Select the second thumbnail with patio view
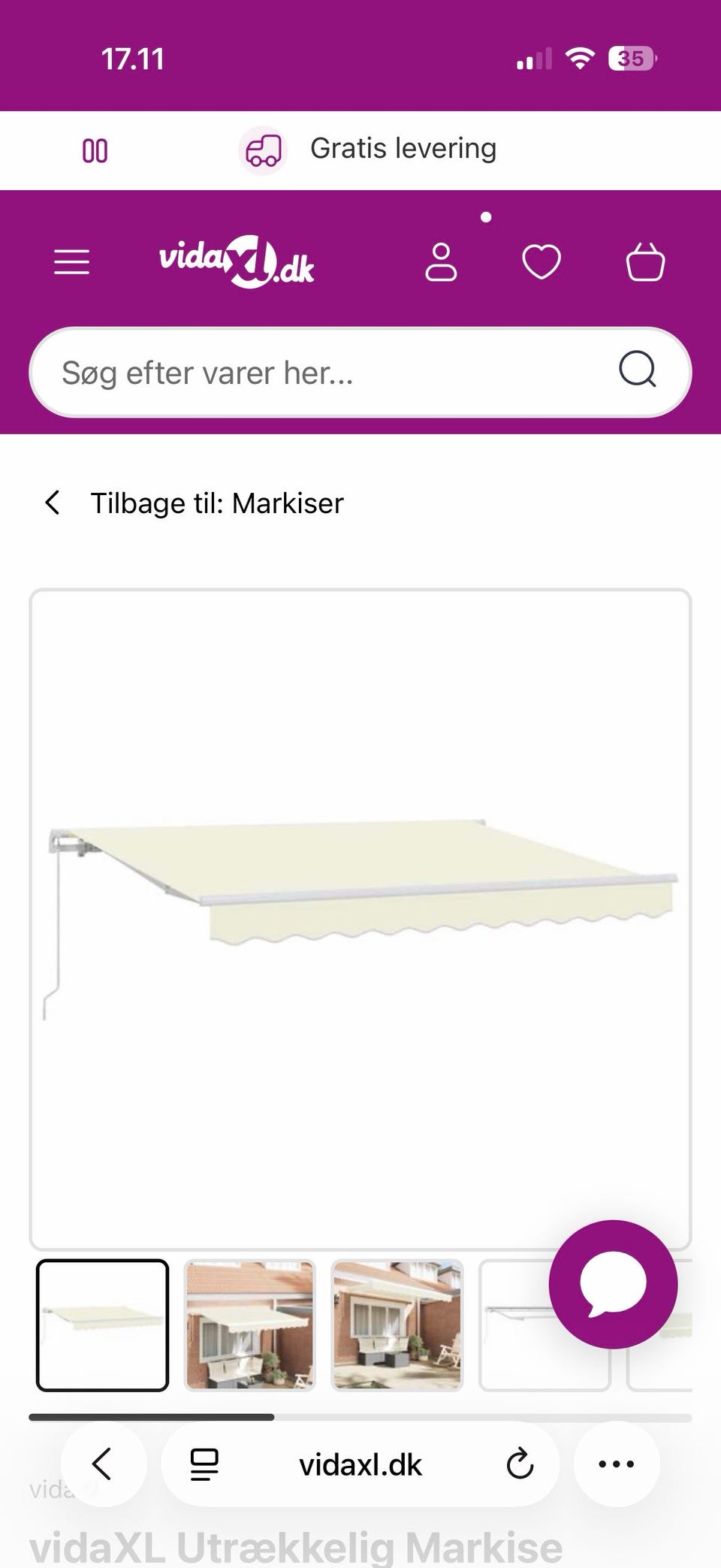 point(249,1325)
